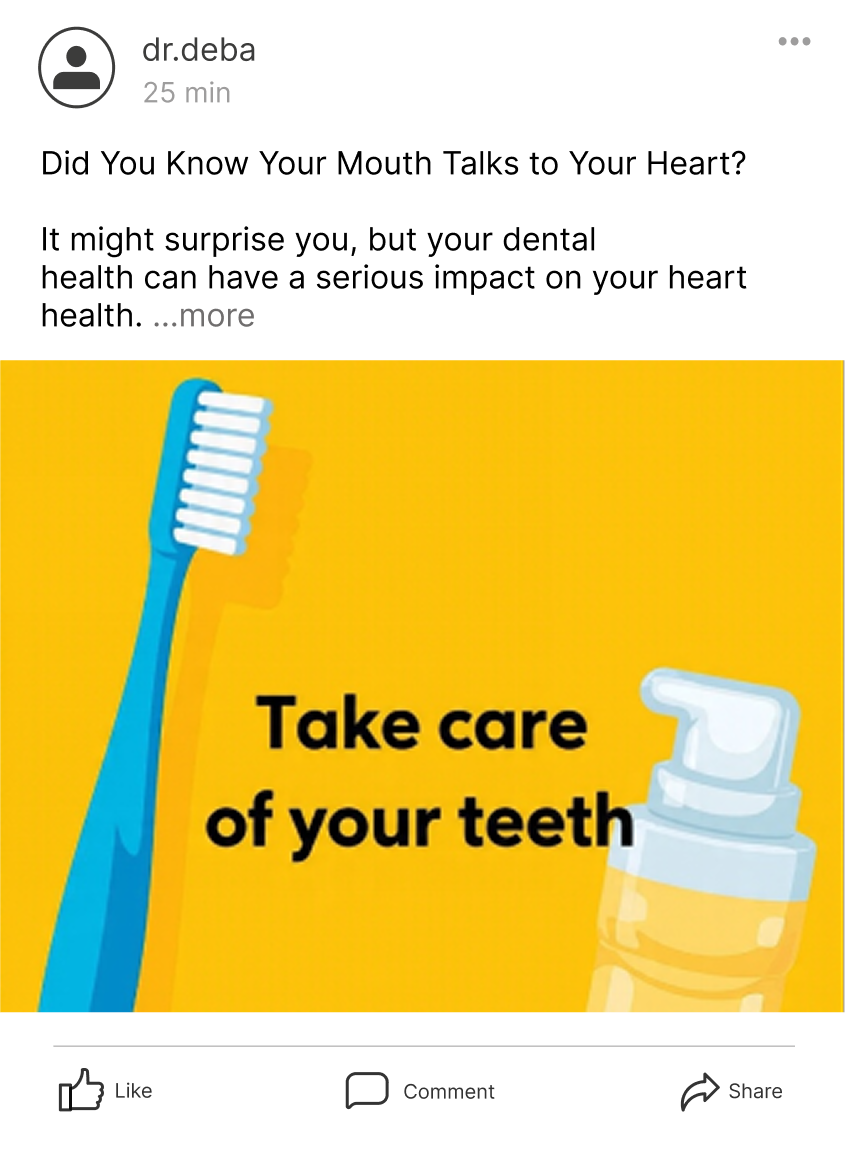Reveal hidden text by clicking ...more
This screenshot has height=1165, width=847.
click(211, 315)
